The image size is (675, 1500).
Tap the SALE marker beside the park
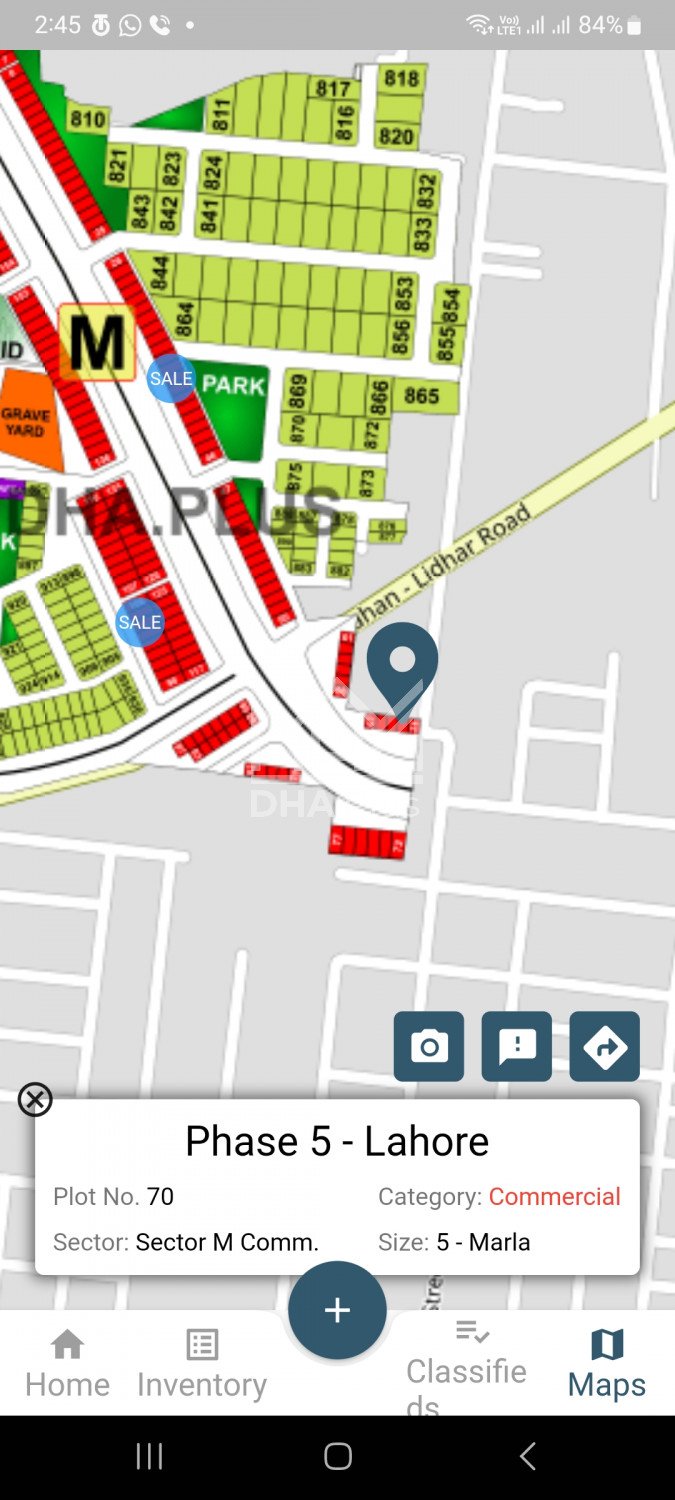(x=171, y=379)
